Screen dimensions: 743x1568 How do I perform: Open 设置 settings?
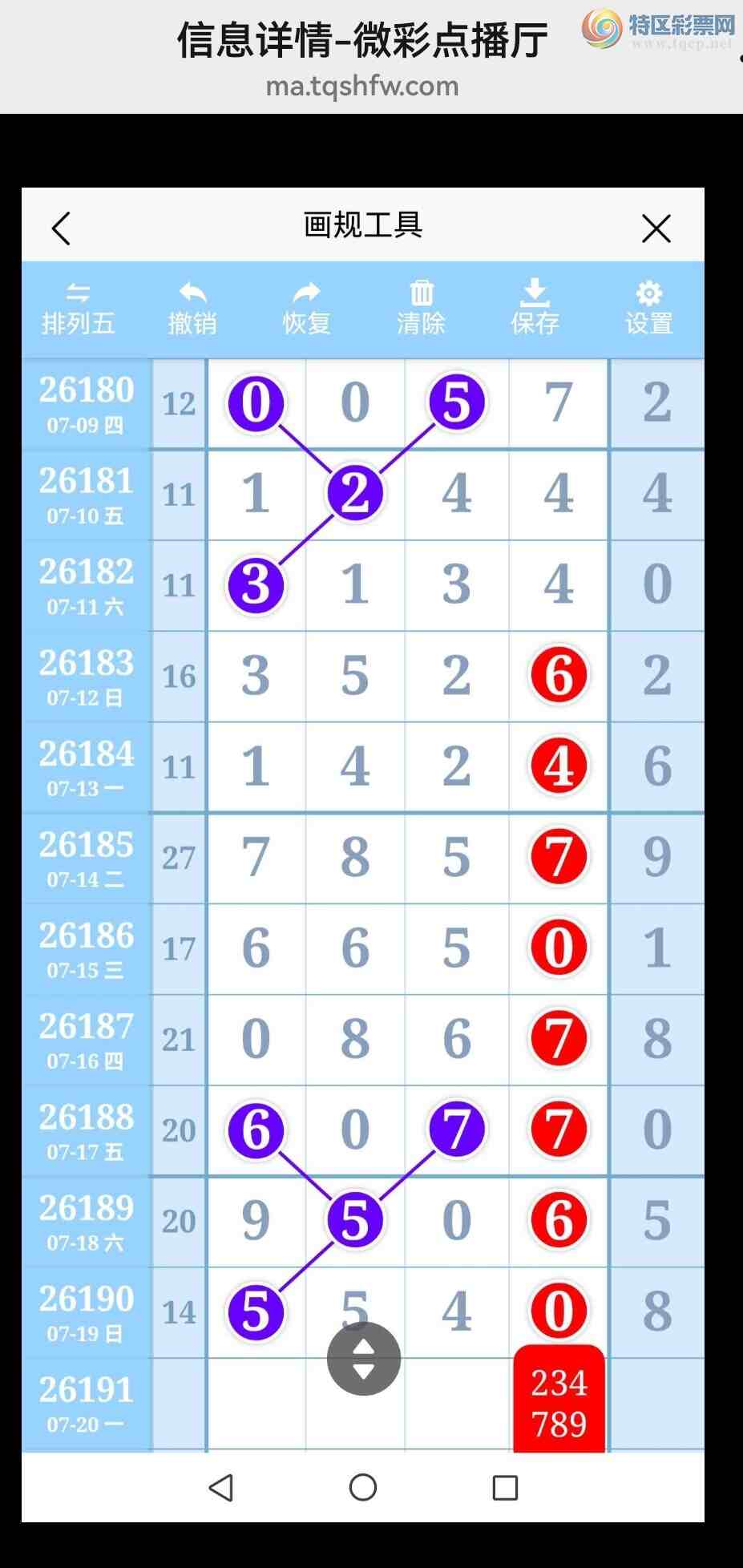click(648, 309)
